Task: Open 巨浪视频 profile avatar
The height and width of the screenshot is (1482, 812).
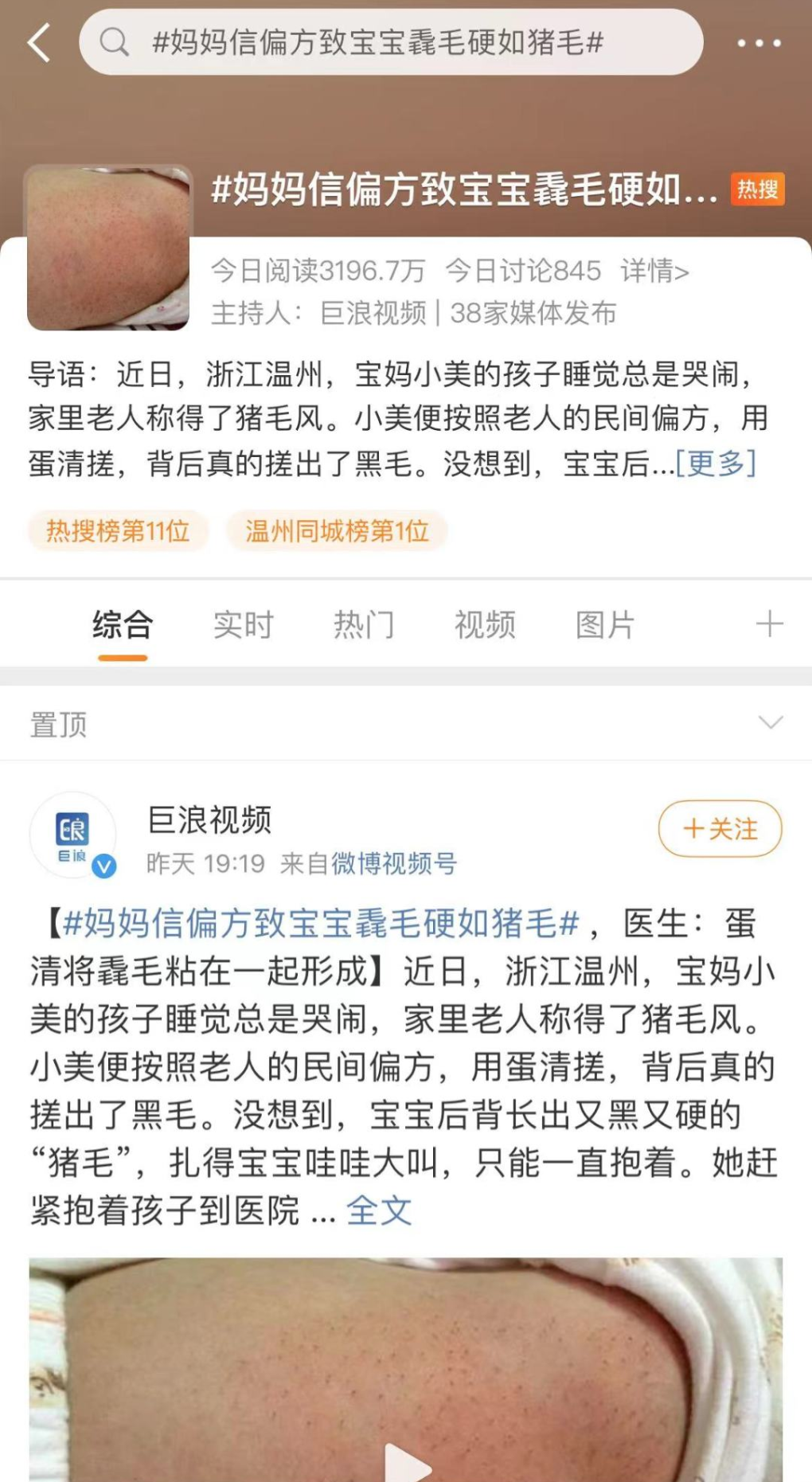Action: (73, 834)
